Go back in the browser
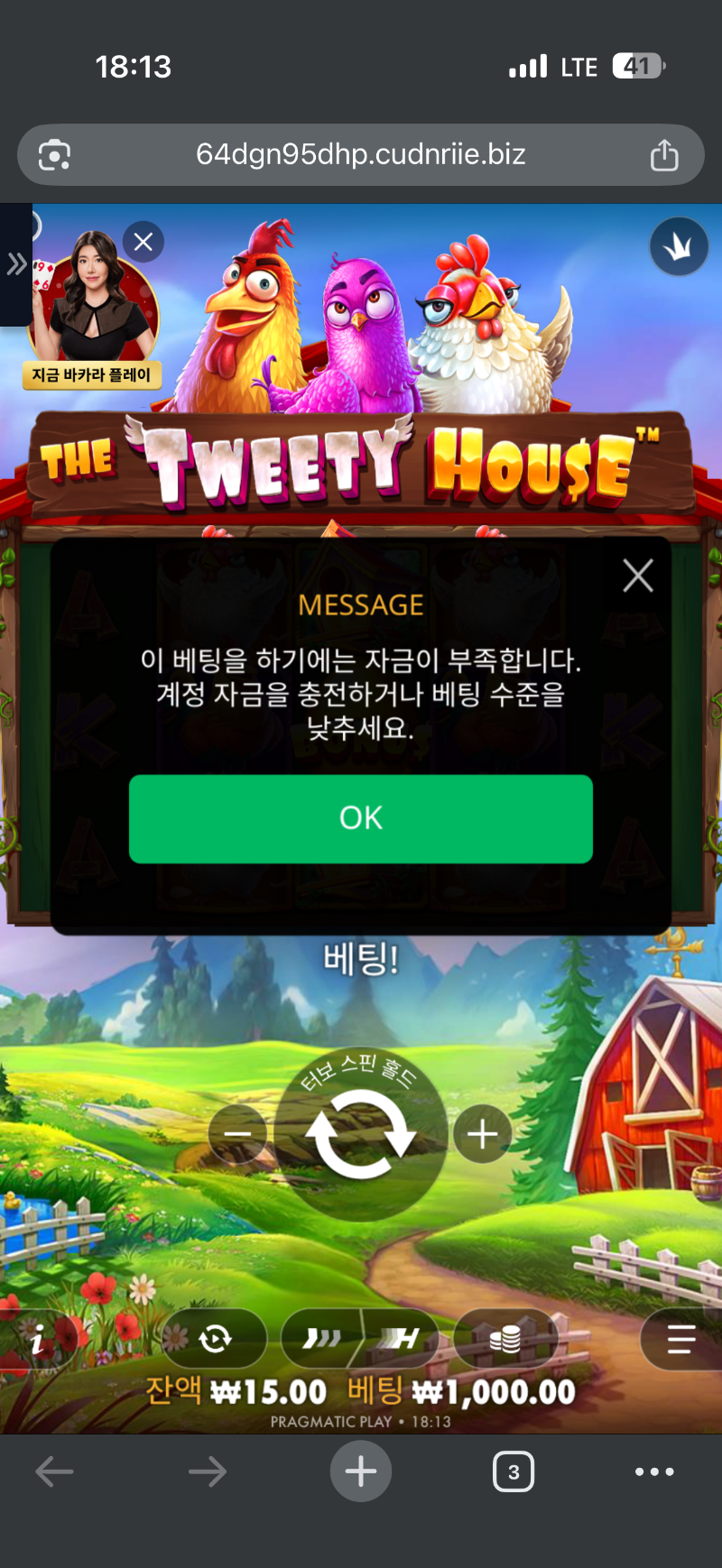The width and height of the screenshot is (722, 1568). coord(54,1472)
